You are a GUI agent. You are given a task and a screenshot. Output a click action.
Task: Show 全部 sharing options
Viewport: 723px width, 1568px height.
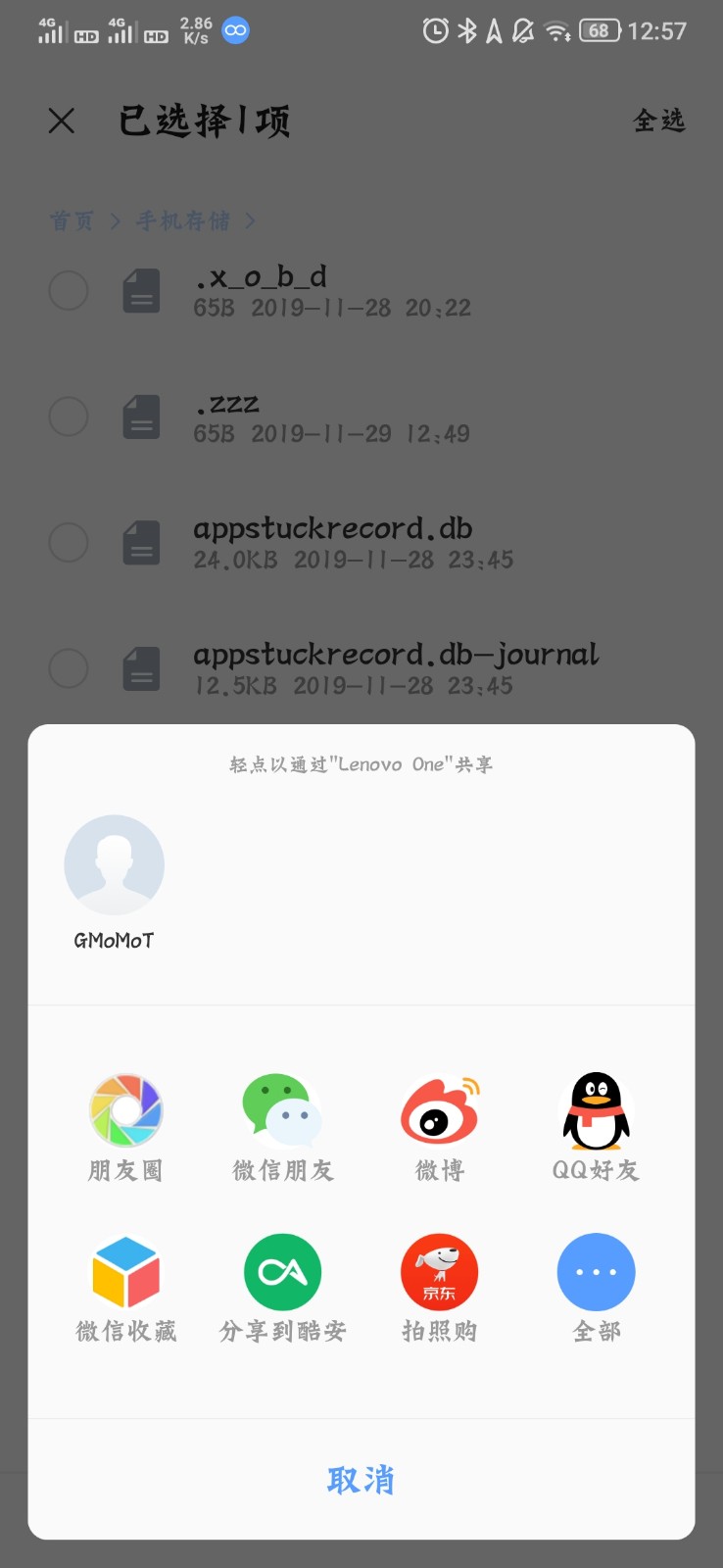pos(596,1272)
